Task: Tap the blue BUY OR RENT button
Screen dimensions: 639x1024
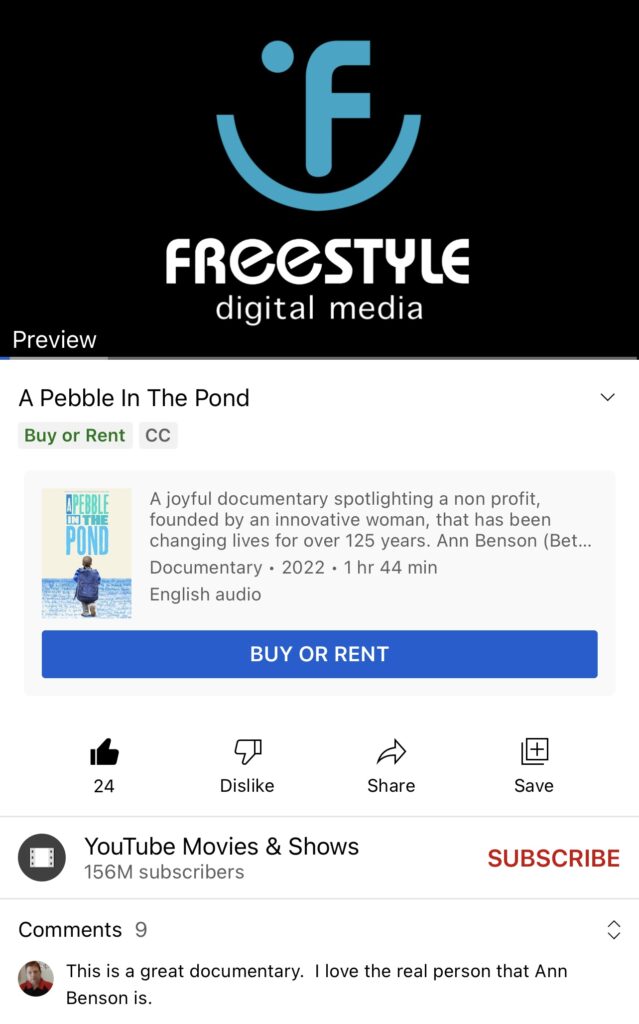Action: pos(319,654)
